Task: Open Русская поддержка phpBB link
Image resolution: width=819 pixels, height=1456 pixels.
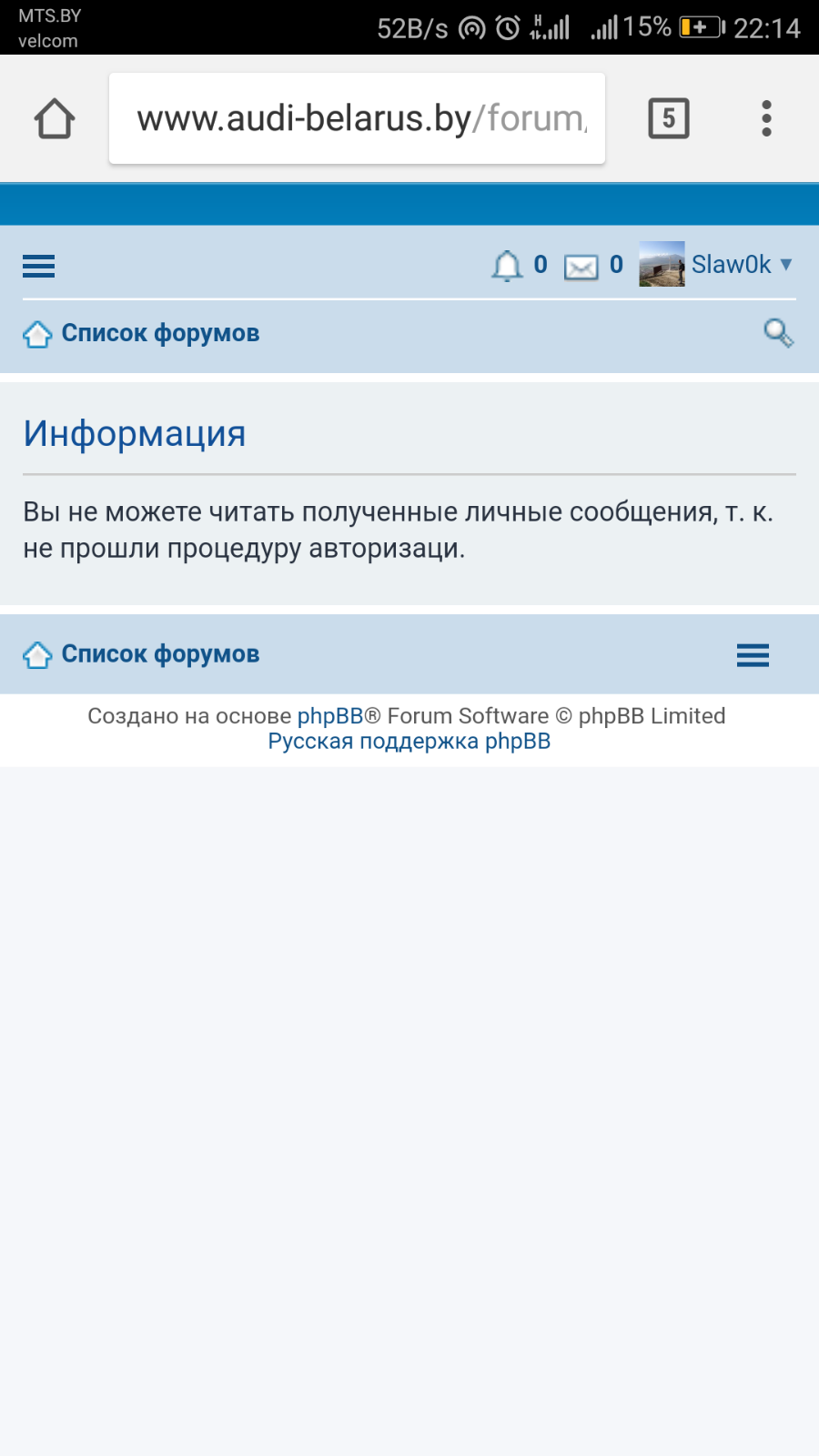Action: click(x=409, y=742)
